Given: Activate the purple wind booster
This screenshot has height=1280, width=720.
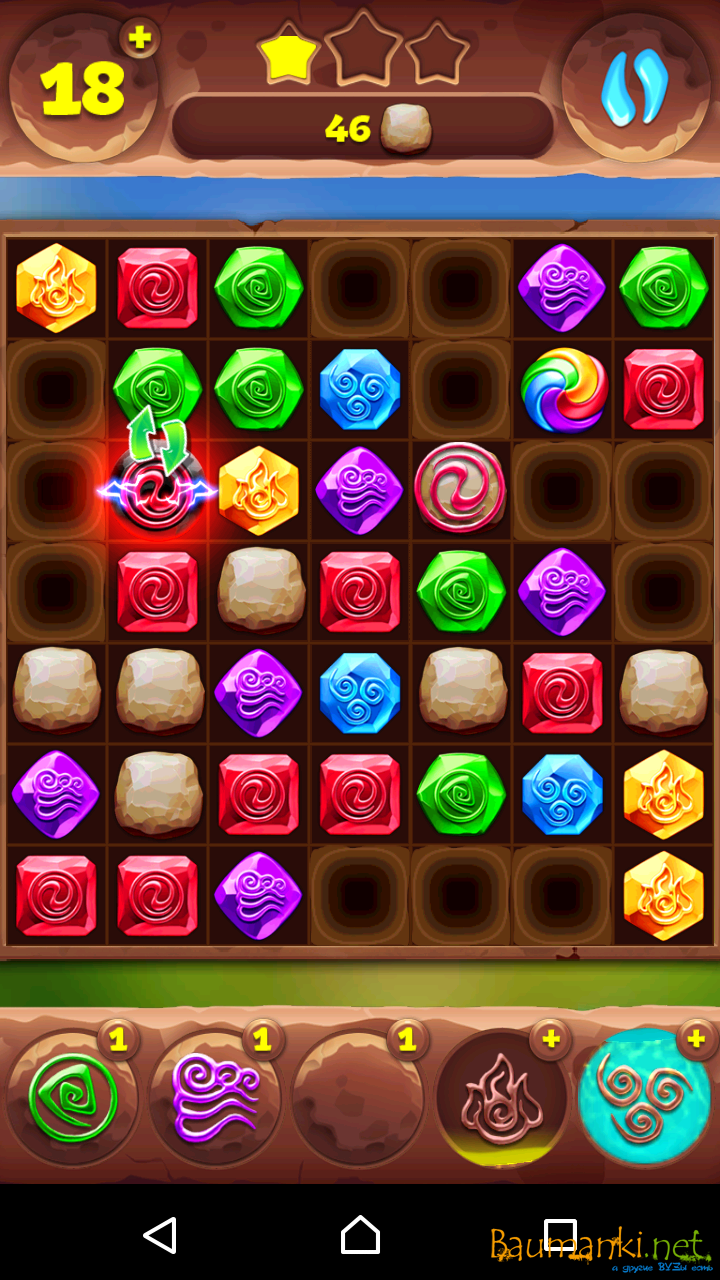Looking at the screenshot, I should (x=215, y=1099).
